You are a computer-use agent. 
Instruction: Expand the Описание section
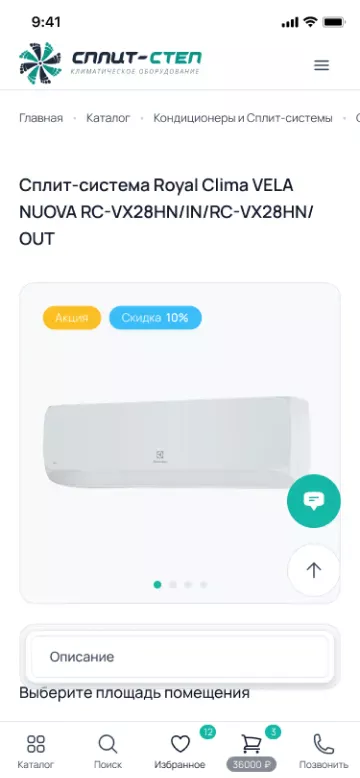pyautogui.click(x=180, y=656)
